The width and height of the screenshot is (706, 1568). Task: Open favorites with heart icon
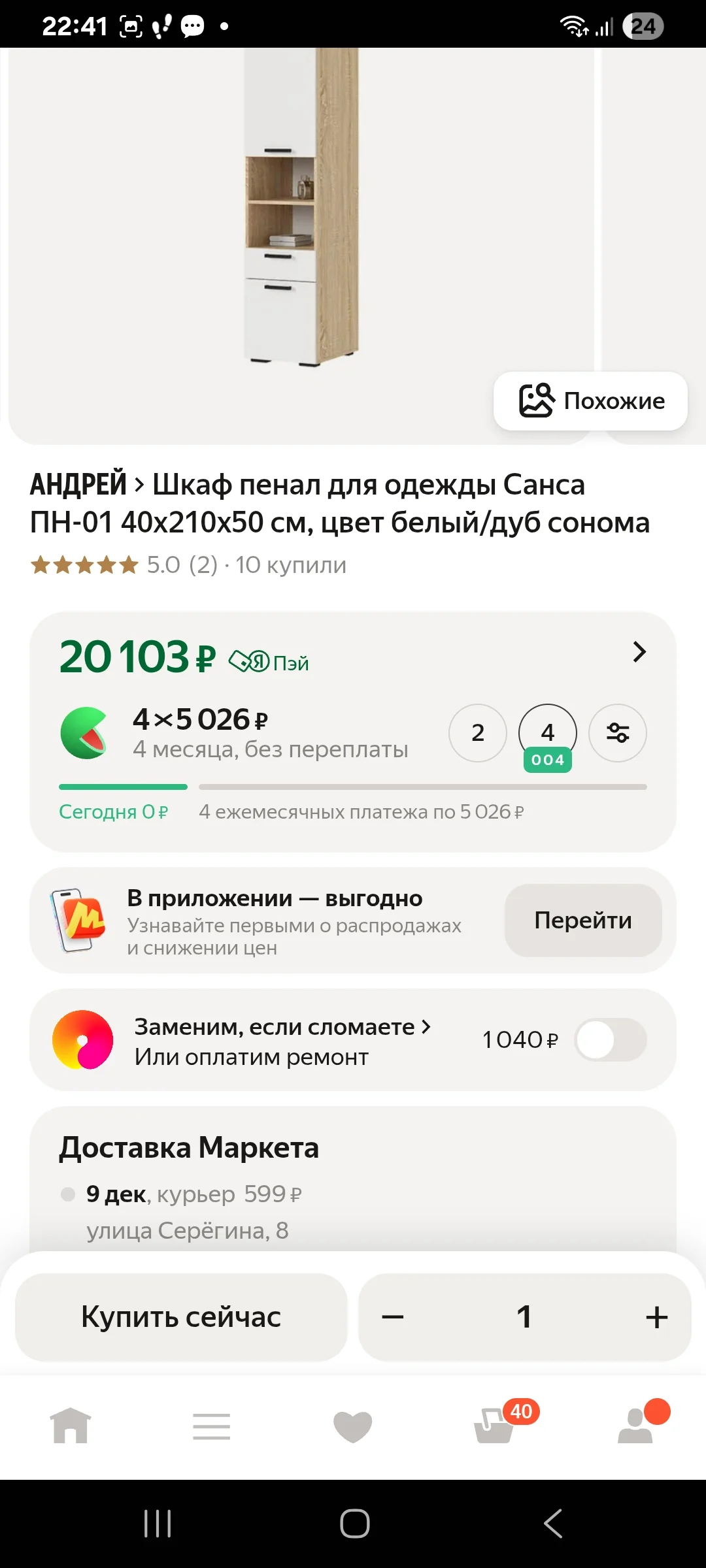[x=352, y=1426]
